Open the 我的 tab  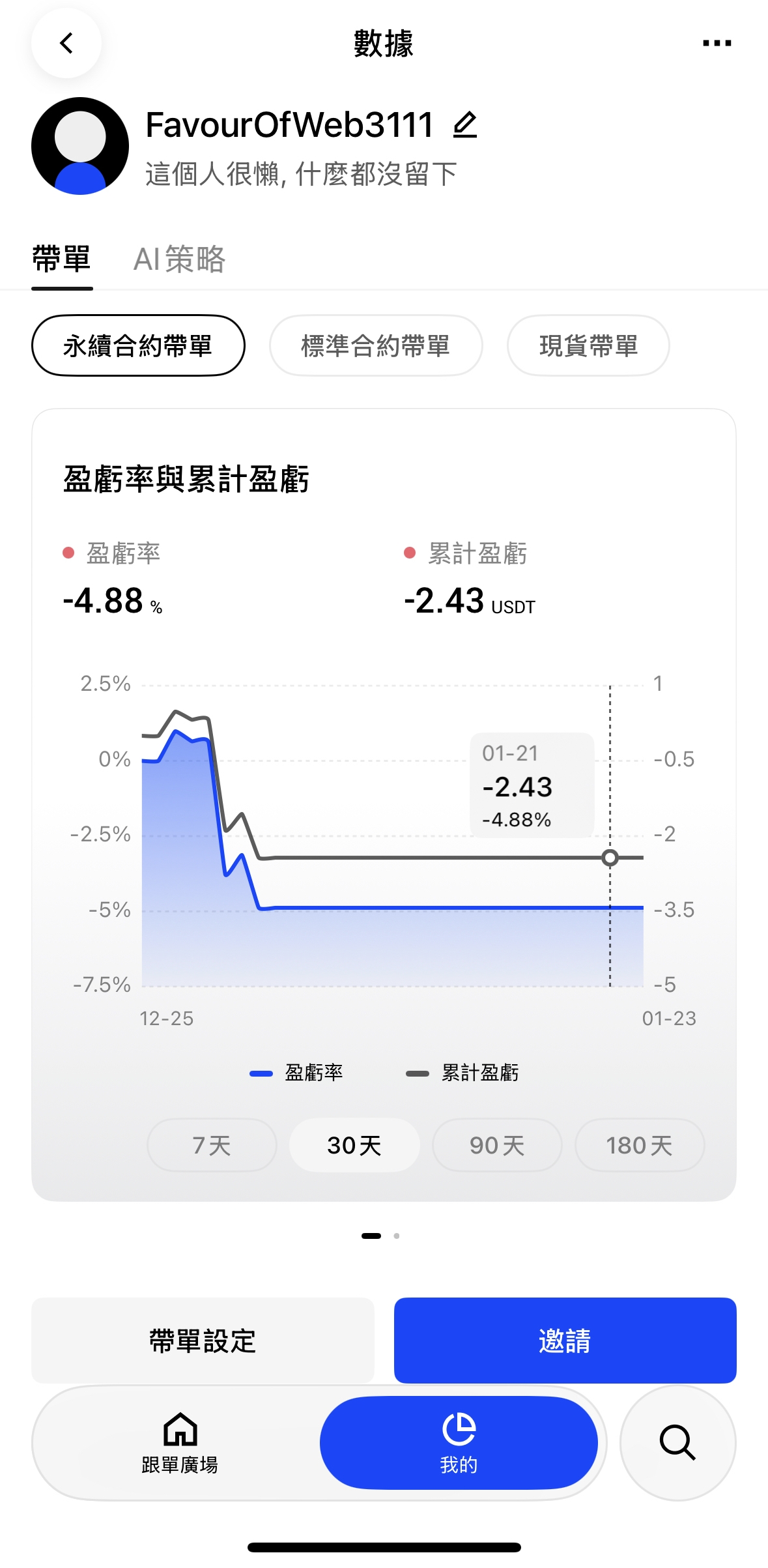click(x=459, y=1443)
